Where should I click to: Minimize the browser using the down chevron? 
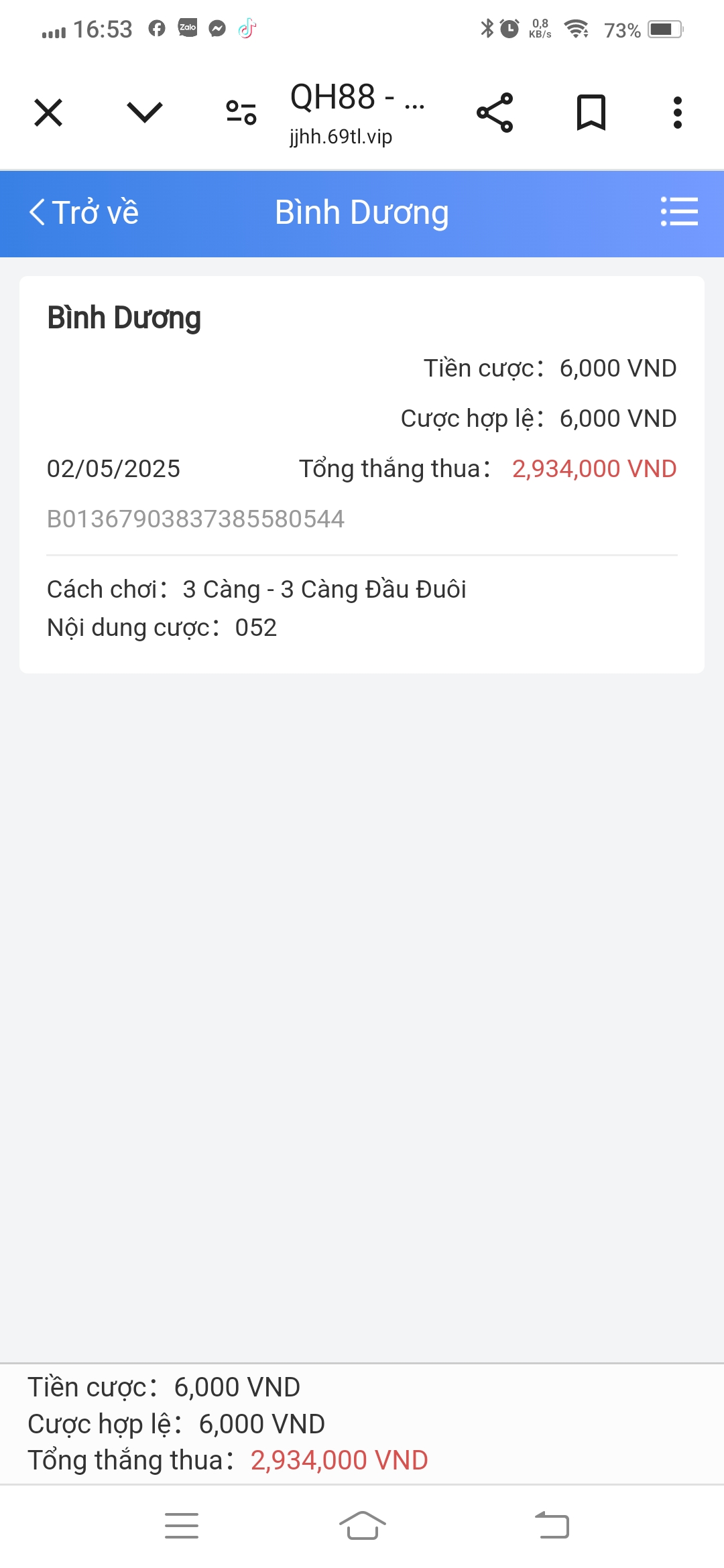click(145, 113)
